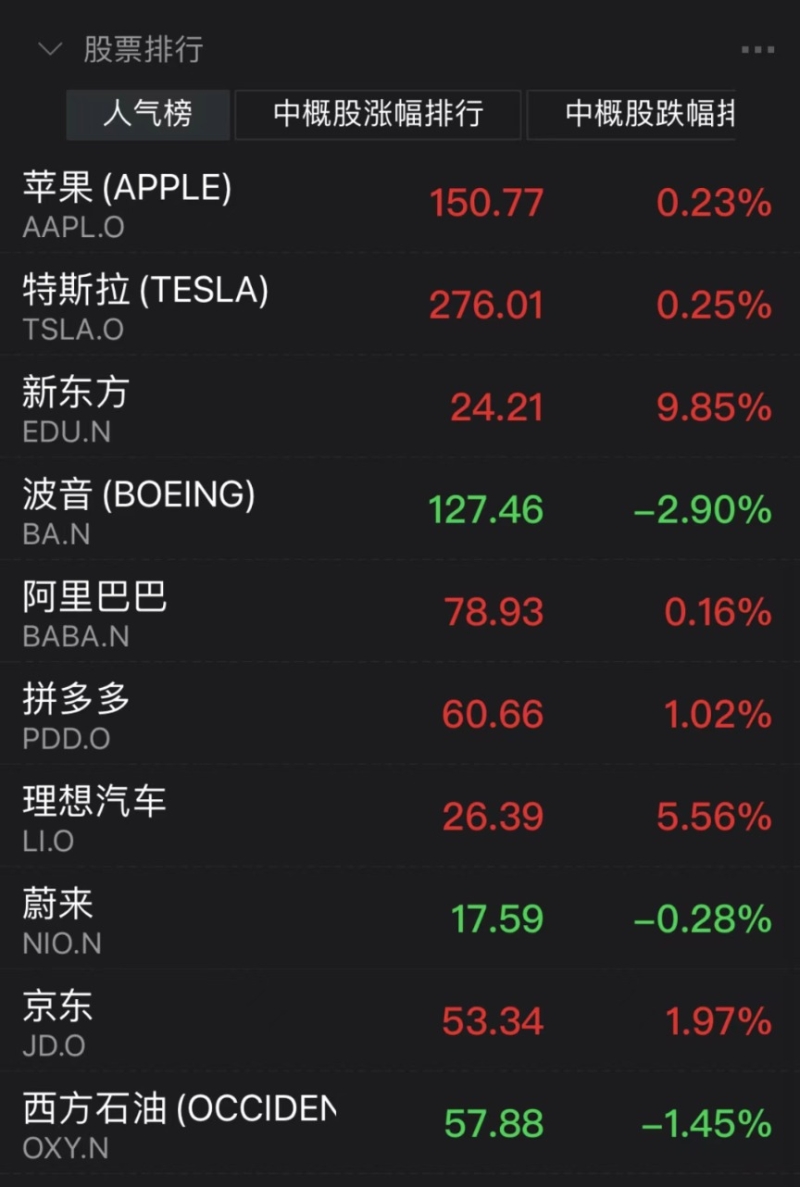Switch to 中概股涨幅排行 tab
Viewport: 800px width, 1187px height.
pyautogui.click(x=378, y=114)
